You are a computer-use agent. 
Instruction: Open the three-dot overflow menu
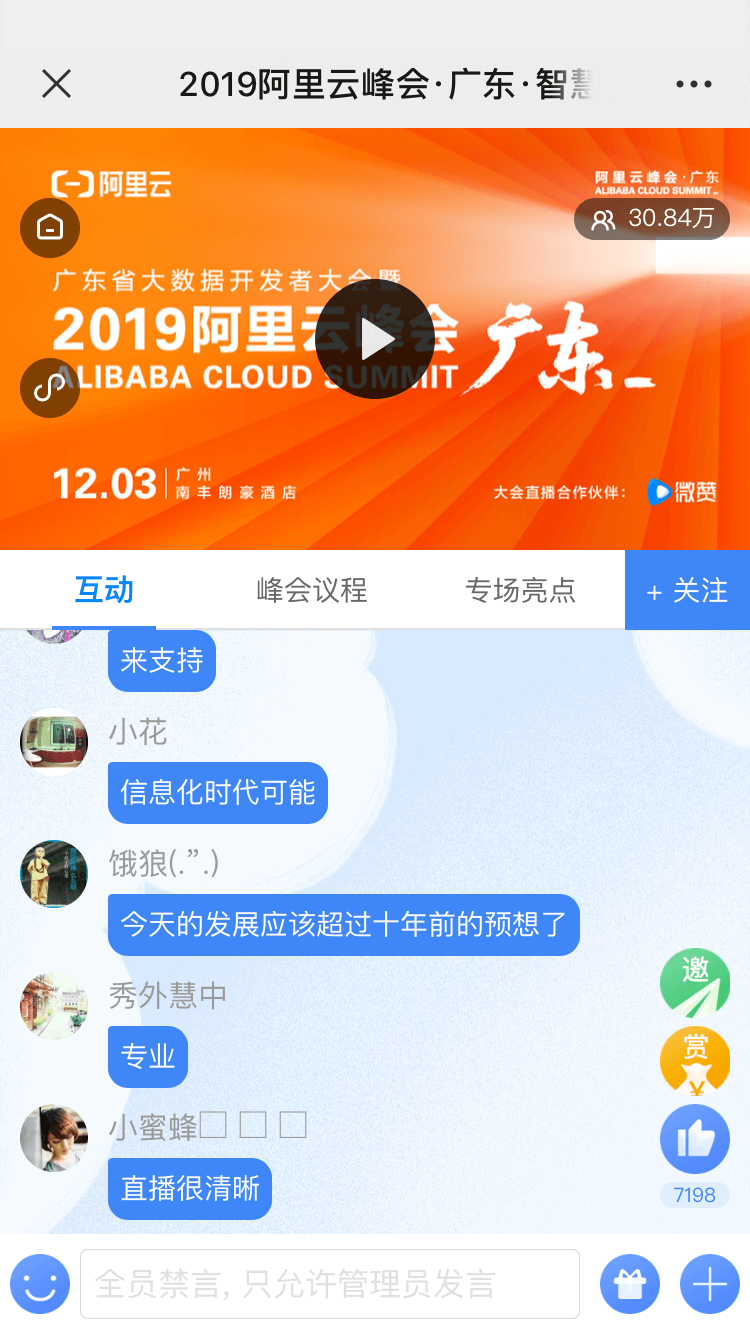click(x=694, y=84)
